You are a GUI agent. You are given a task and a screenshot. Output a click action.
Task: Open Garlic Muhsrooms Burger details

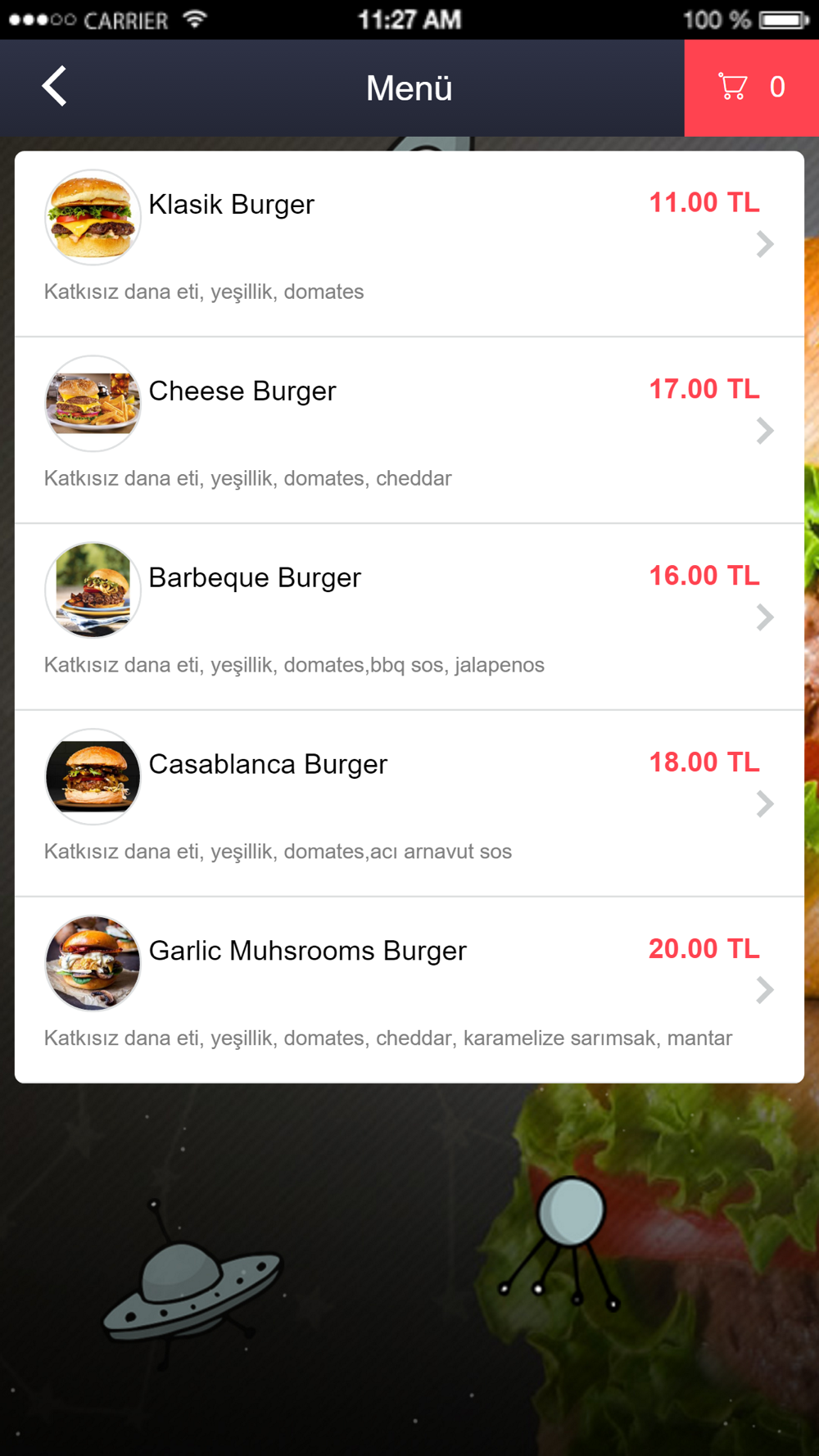click(x=409, y=990)
